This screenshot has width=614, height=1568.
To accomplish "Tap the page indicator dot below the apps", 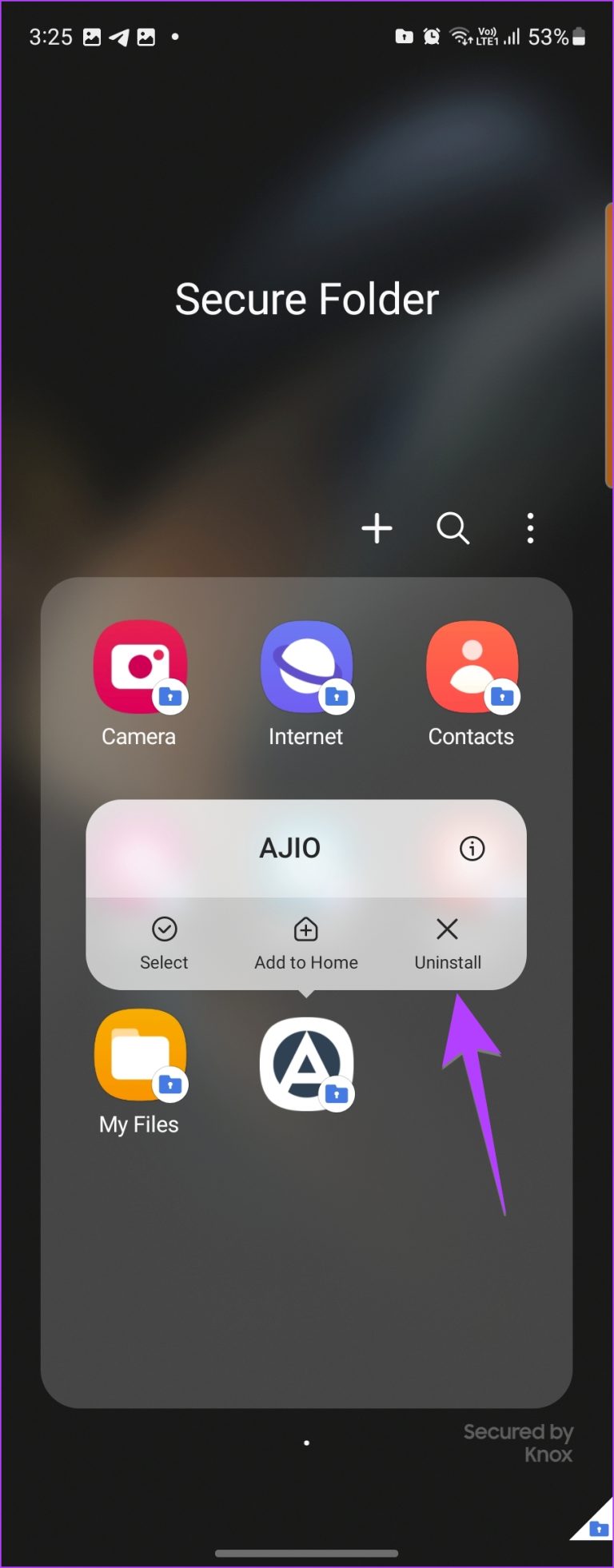I will tap(306, 1443).
